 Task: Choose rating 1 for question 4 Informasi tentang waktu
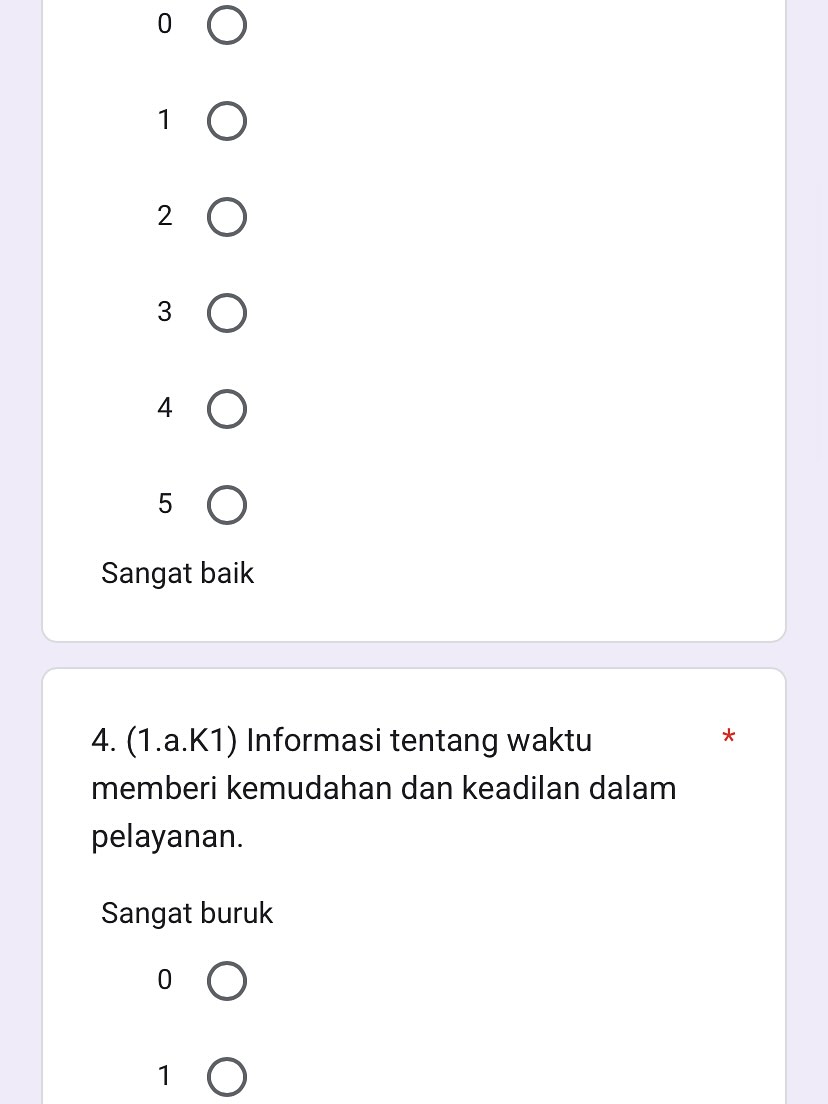point(227,1078)
